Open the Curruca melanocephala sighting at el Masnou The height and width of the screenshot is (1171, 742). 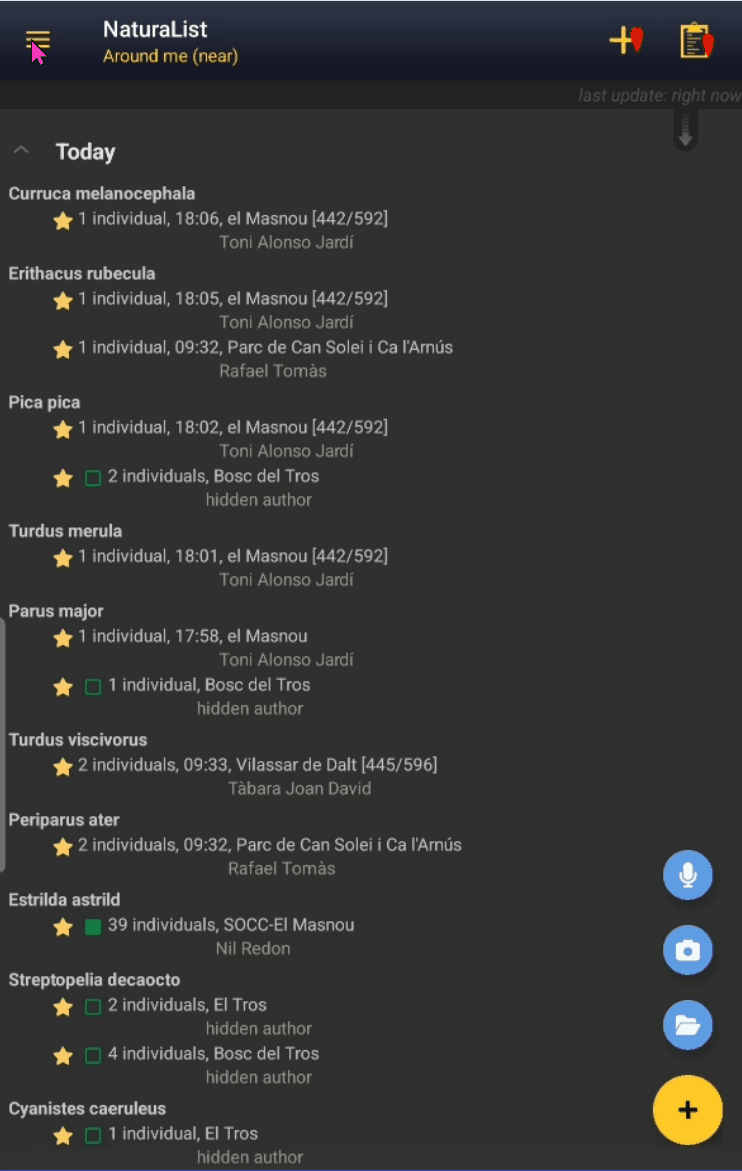(232, 219)
